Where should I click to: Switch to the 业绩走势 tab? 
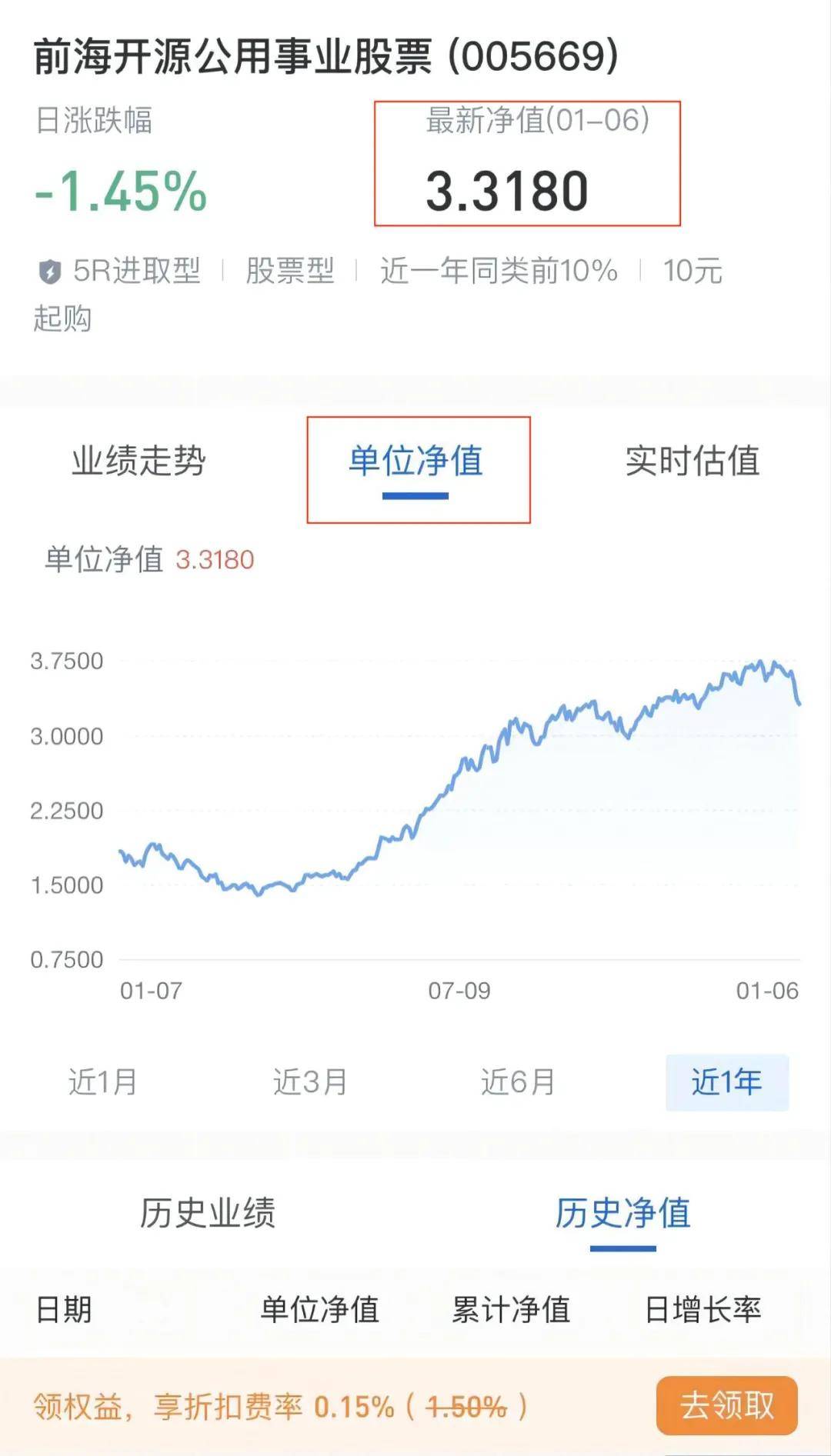click(x=138, y=461)
